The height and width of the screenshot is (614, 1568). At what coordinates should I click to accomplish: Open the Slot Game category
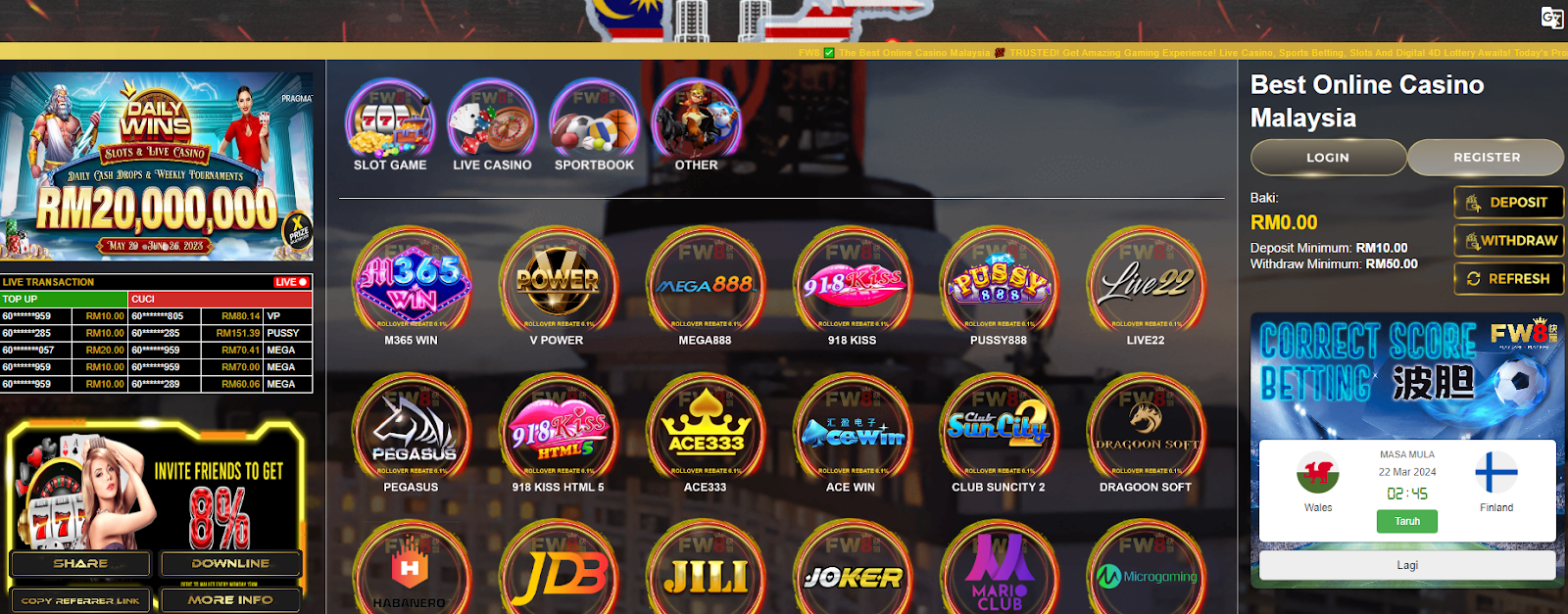click(390, 125)
